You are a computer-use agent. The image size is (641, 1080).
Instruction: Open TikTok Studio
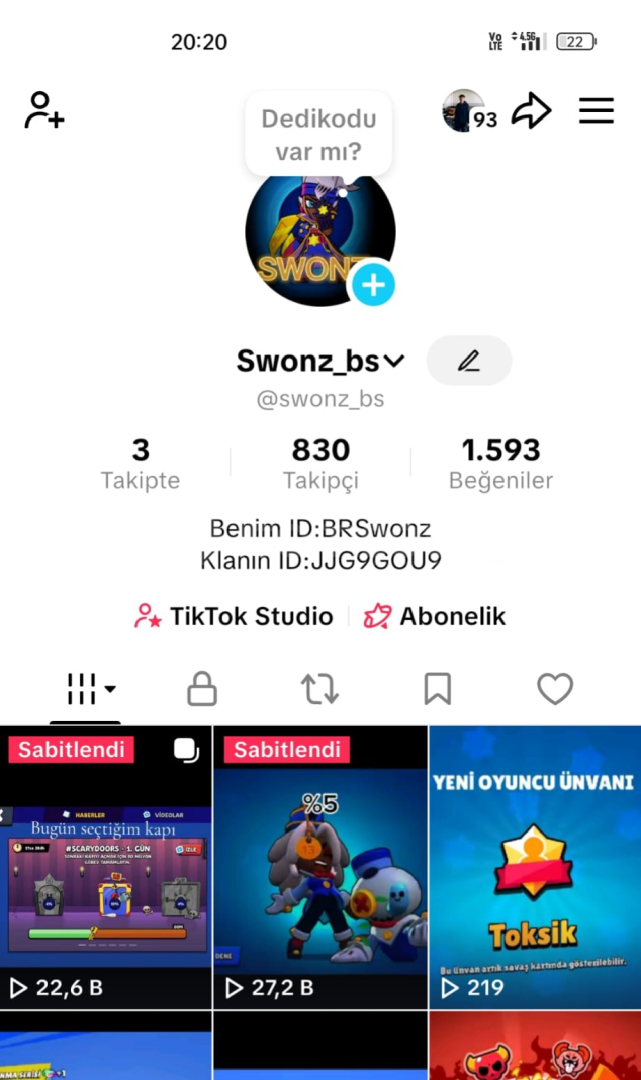click(234, 616)
